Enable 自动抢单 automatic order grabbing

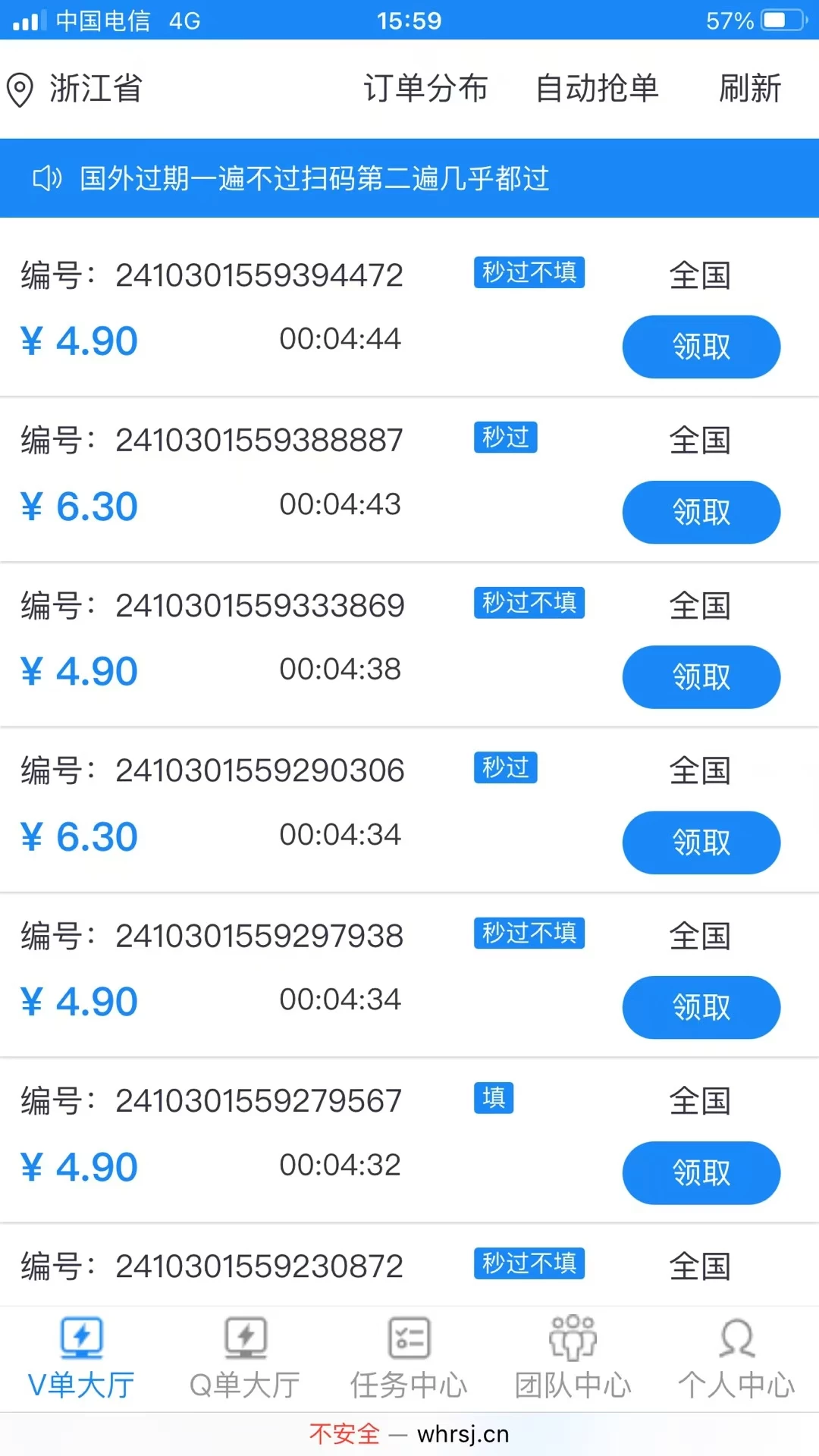pyautogui.click(x=597, y=89)
